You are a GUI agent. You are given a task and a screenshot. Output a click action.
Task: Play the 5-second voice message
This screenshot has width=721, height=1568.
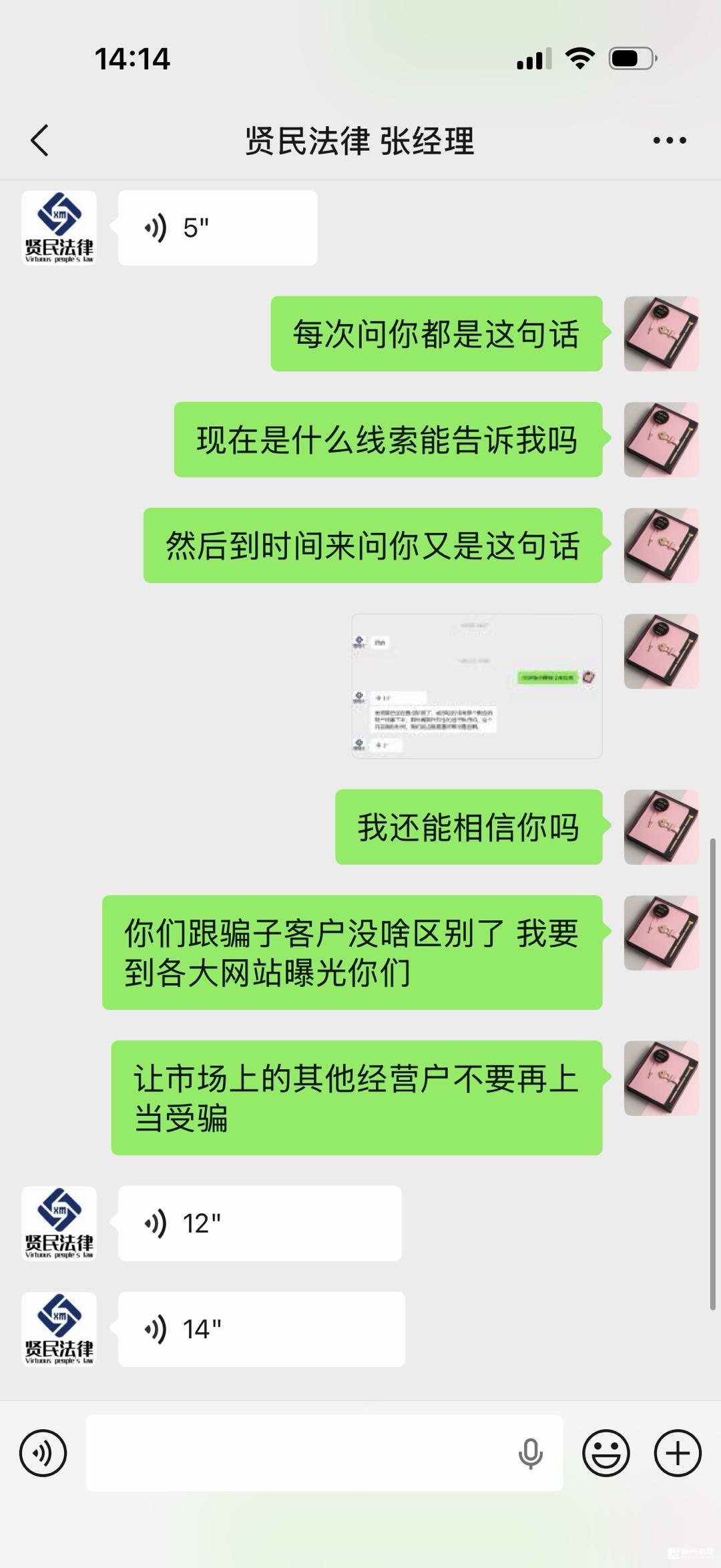217,228
